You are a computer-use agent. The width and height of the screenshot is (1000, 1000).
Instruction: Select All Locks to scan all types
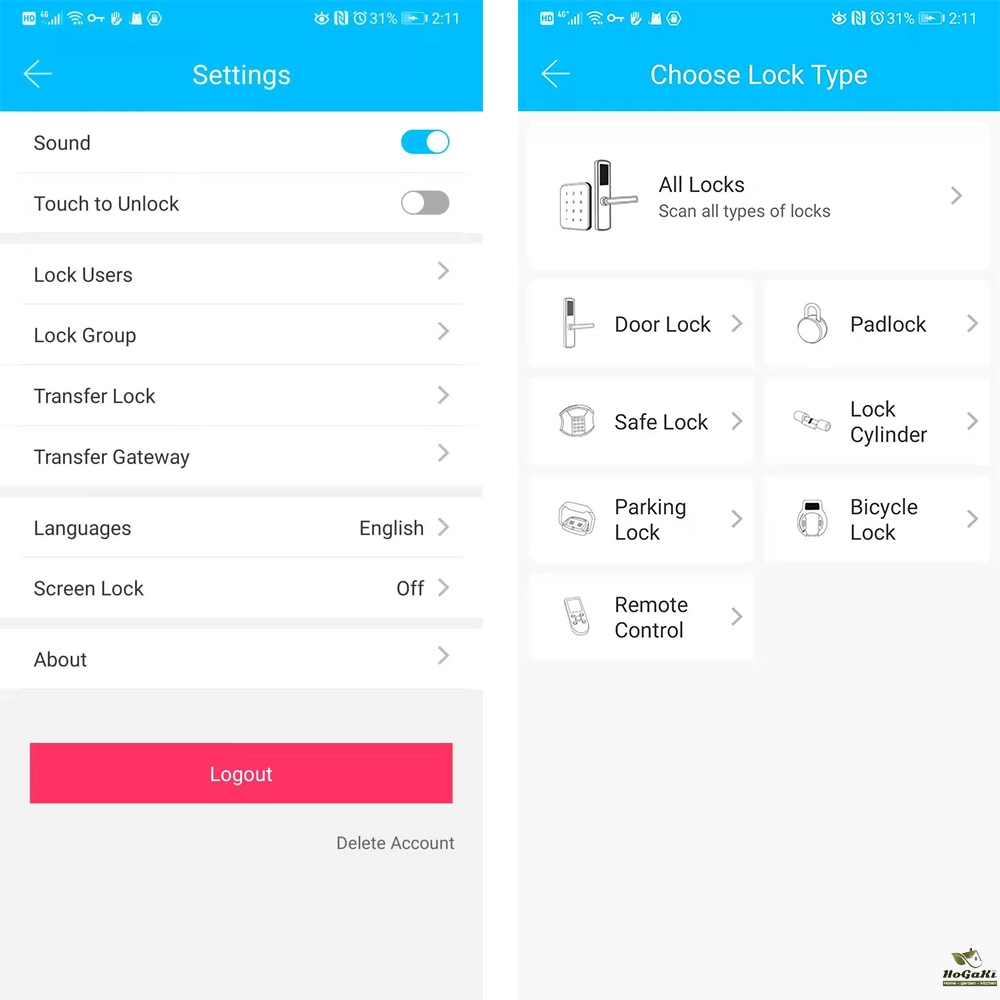[x=758, y=196]
